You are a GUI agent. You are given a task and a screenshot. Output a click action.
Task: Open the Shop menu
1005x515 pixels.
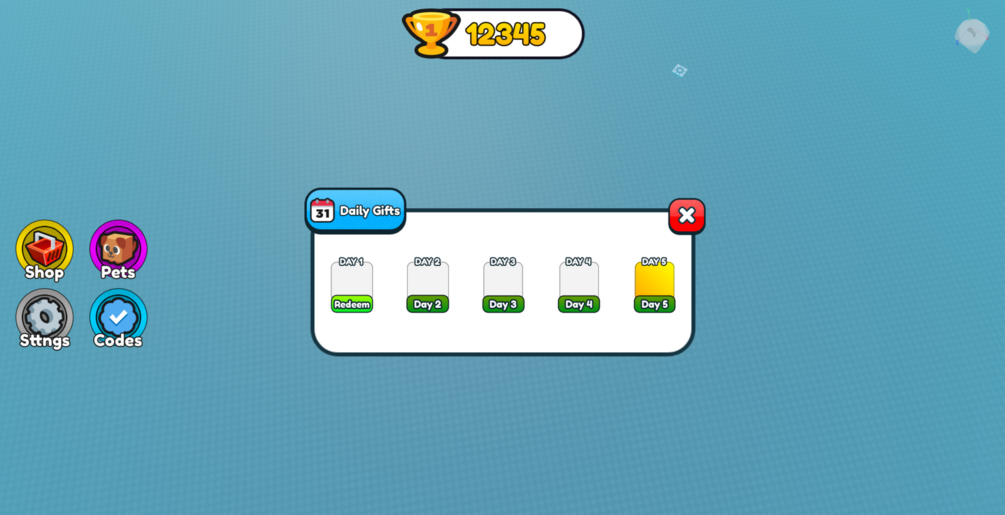[x=44, y=249]
